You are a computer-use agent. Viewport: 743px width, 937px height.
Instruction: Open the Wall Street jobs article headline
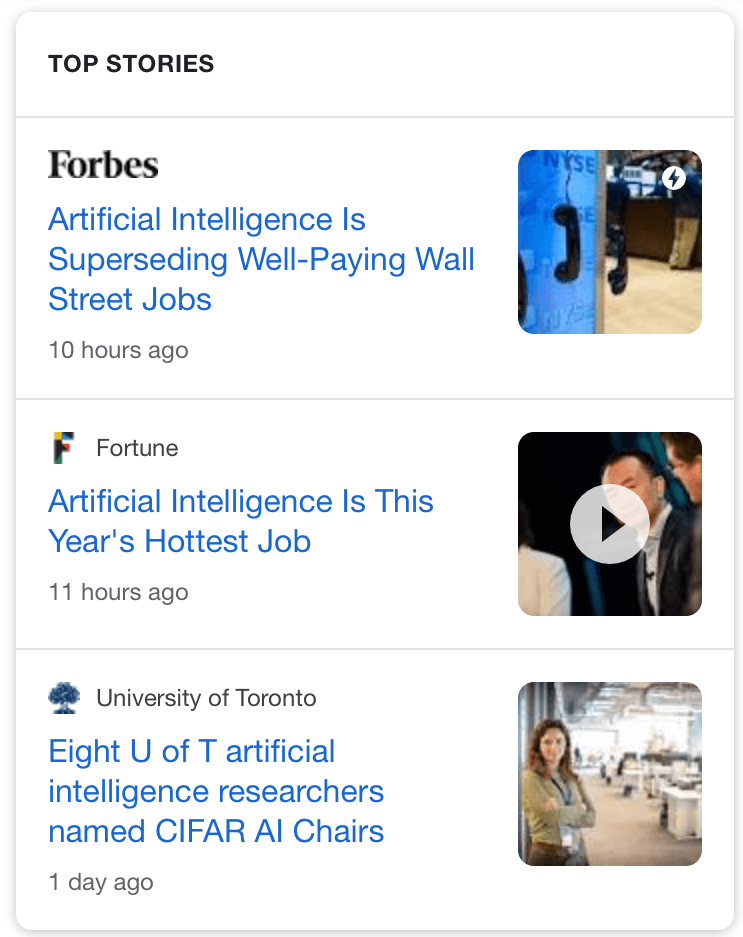tap(261, 259)
